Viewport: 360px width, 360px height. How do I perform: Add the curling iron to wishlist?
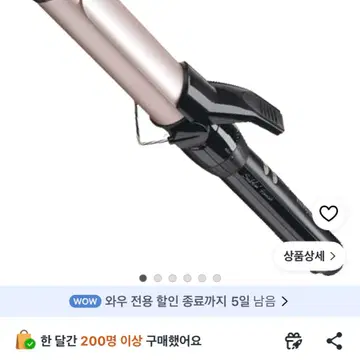tap(329, 214)
